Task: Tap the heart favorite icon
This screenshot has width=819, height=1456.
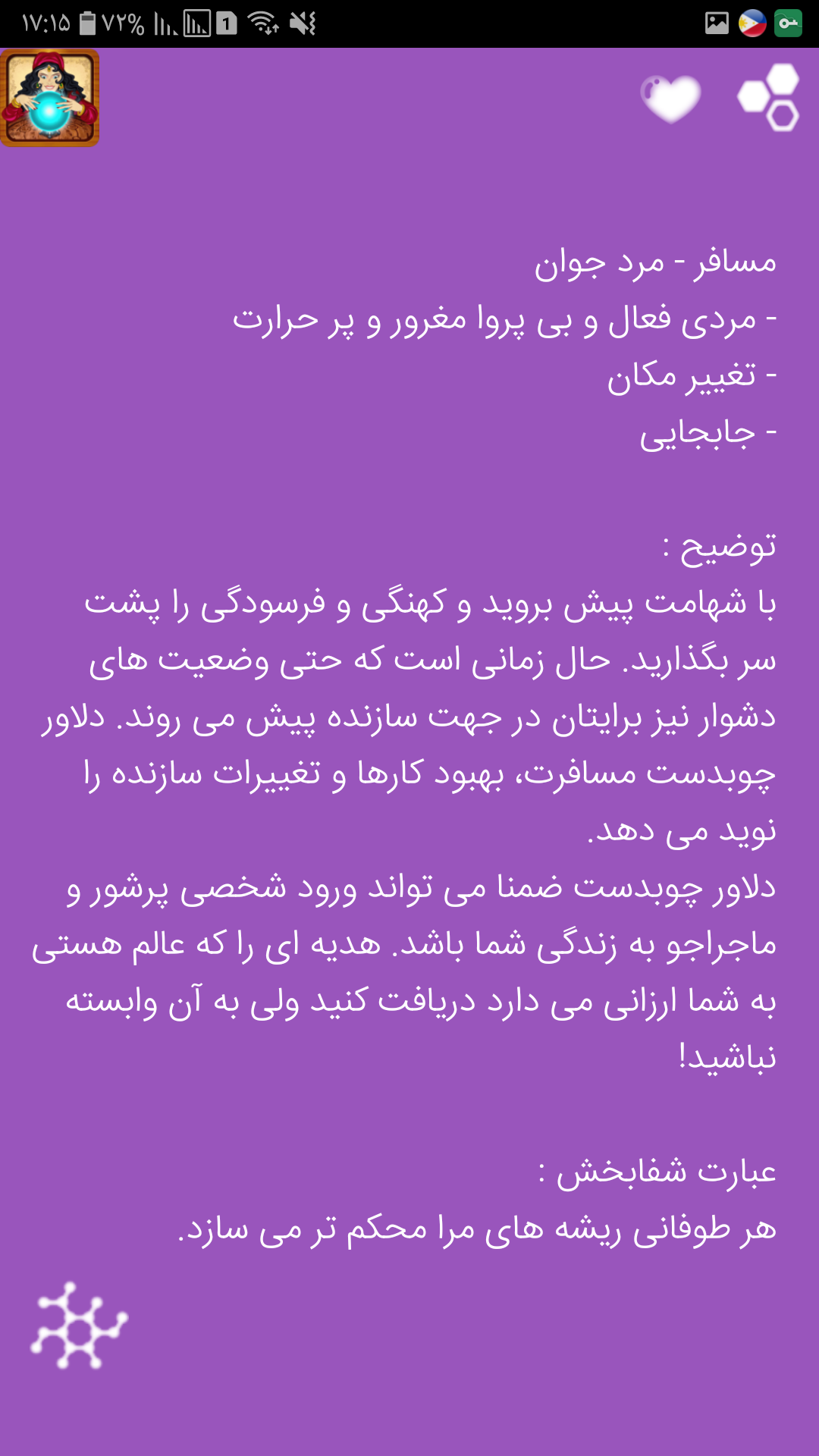Action: 670,99
